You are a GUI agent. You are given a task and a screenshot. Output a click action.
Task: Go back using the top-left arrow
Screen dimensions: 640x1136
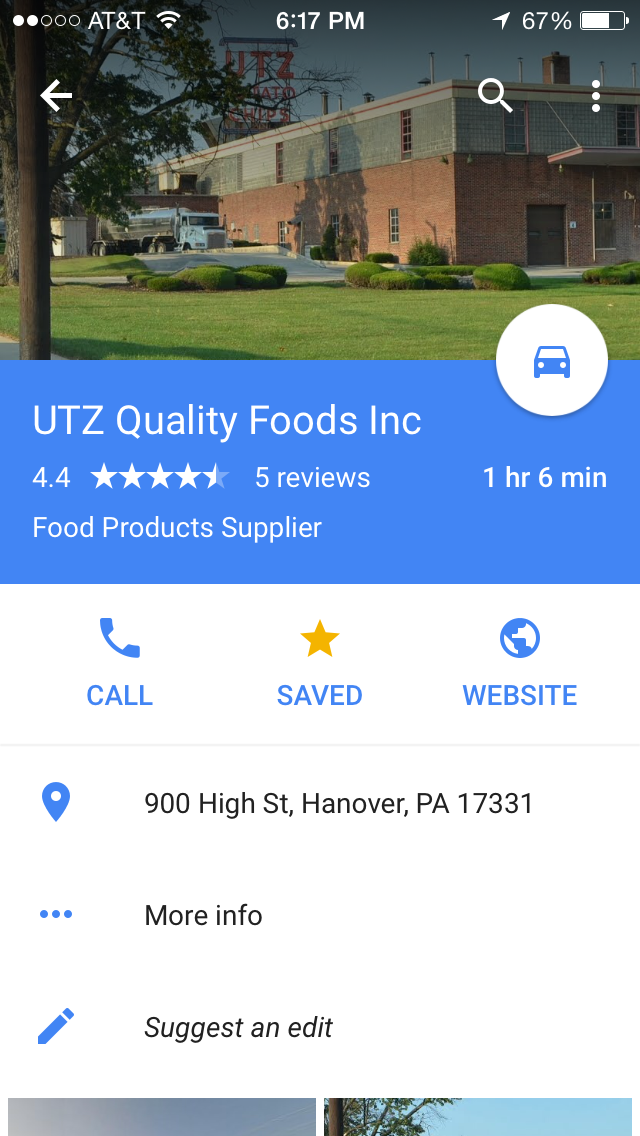(56, 96)
